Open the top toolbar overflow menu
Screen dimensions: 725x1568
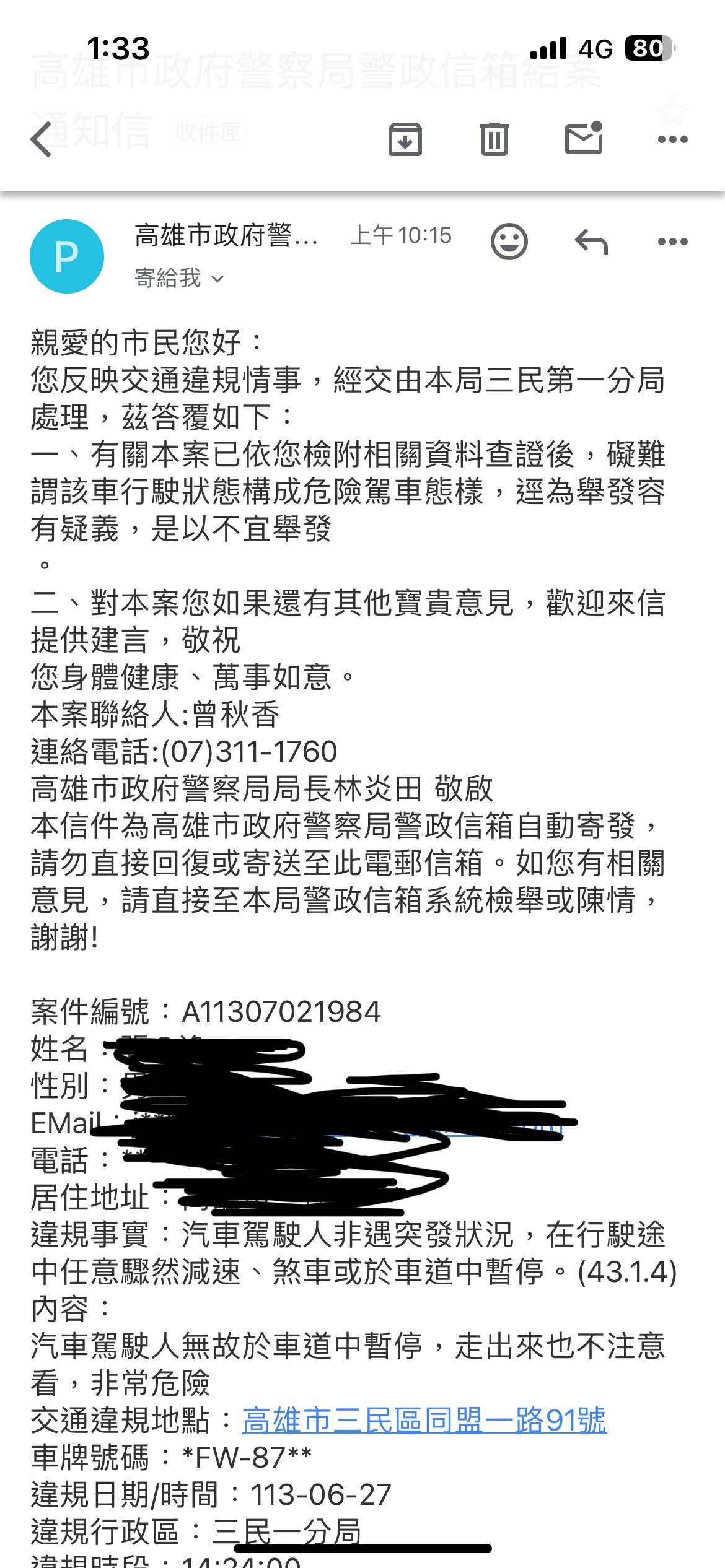tap(672, 139)
